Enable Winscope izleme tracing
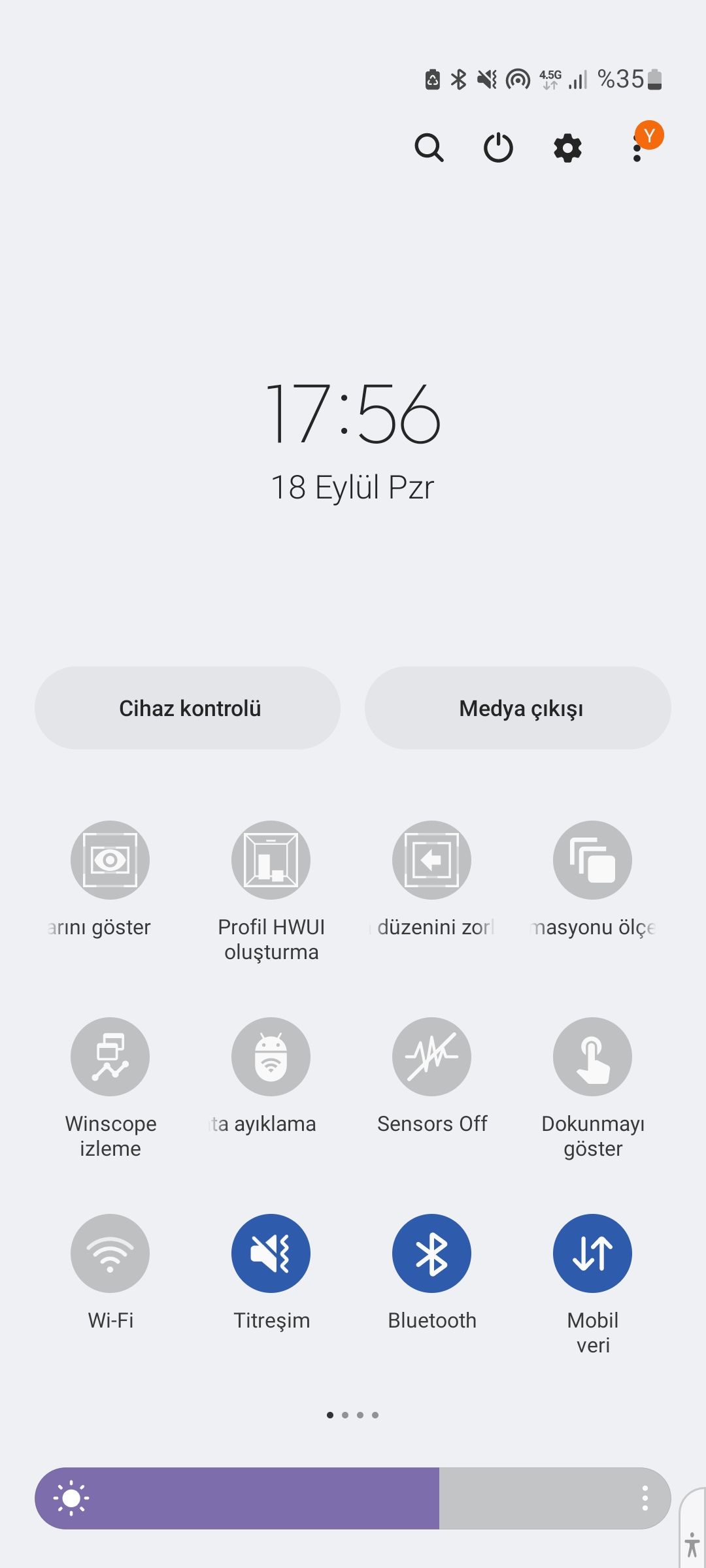 coord(109,1056)
